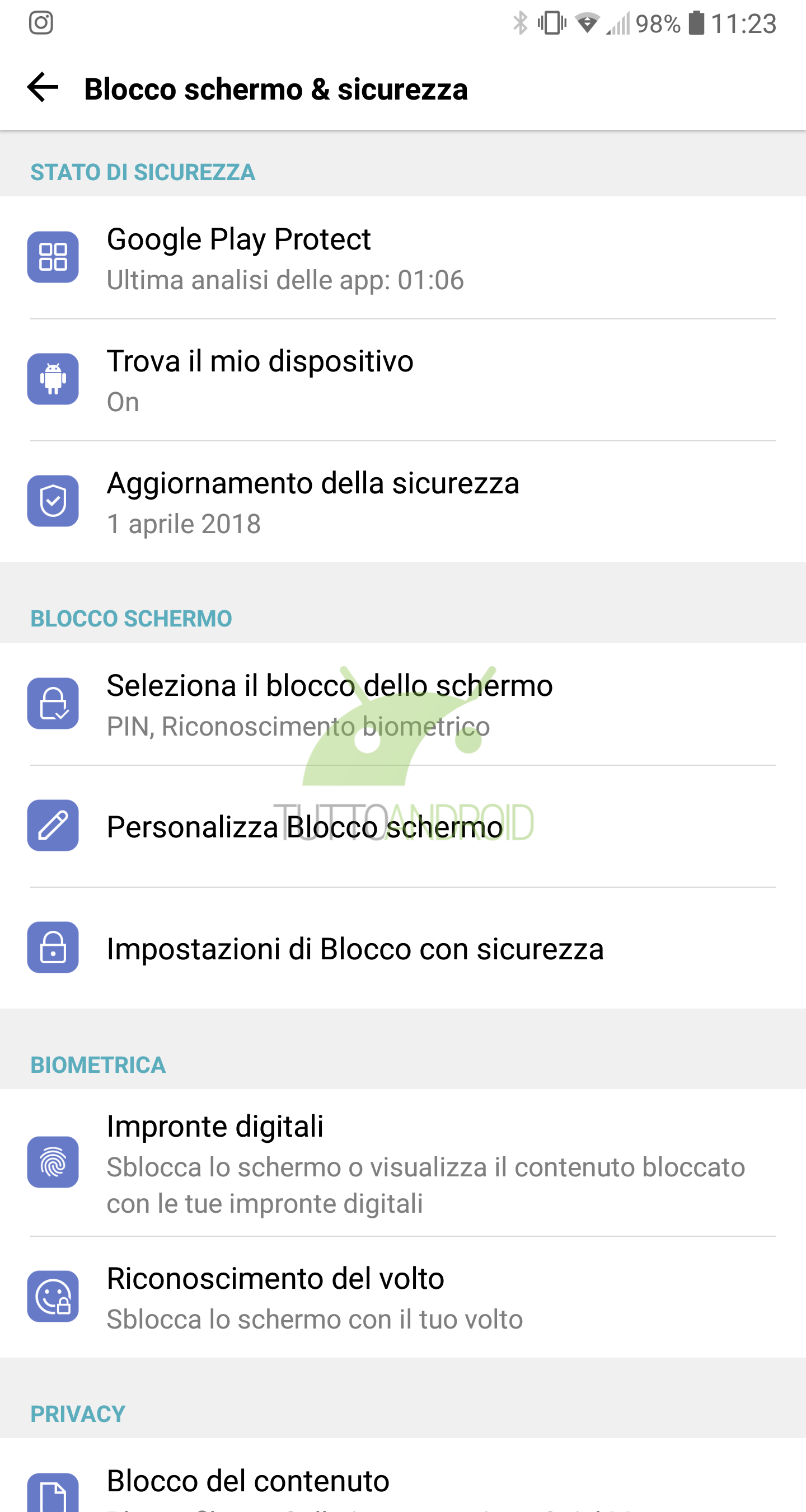The width and height of the screenshot is (806, 1512).
Task: Select Riconoscimento del volto
Action: click(403, 1297)
